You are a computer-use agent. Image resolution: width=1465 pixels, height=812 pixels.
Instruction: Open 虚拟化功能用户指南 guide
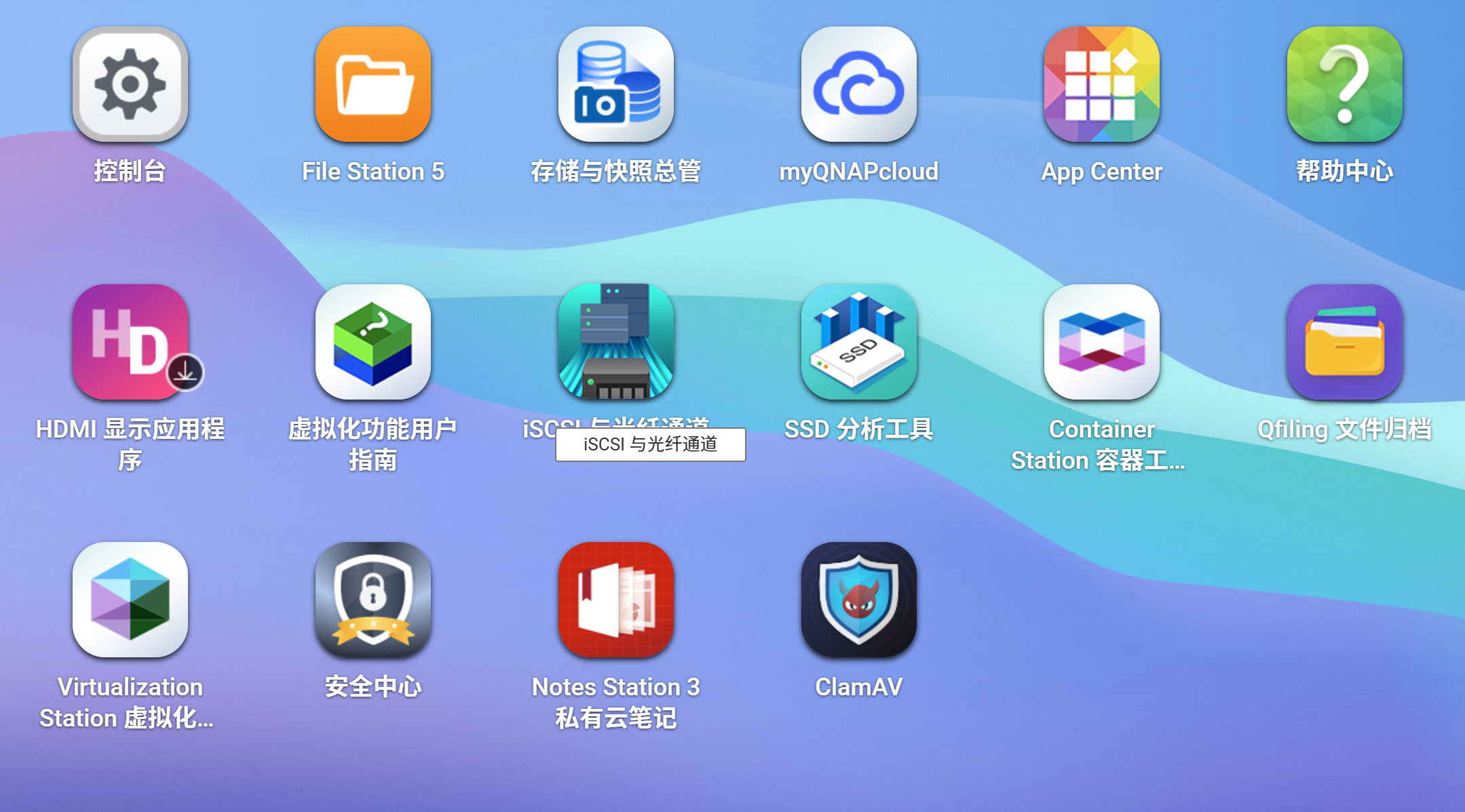coord(373,343)
